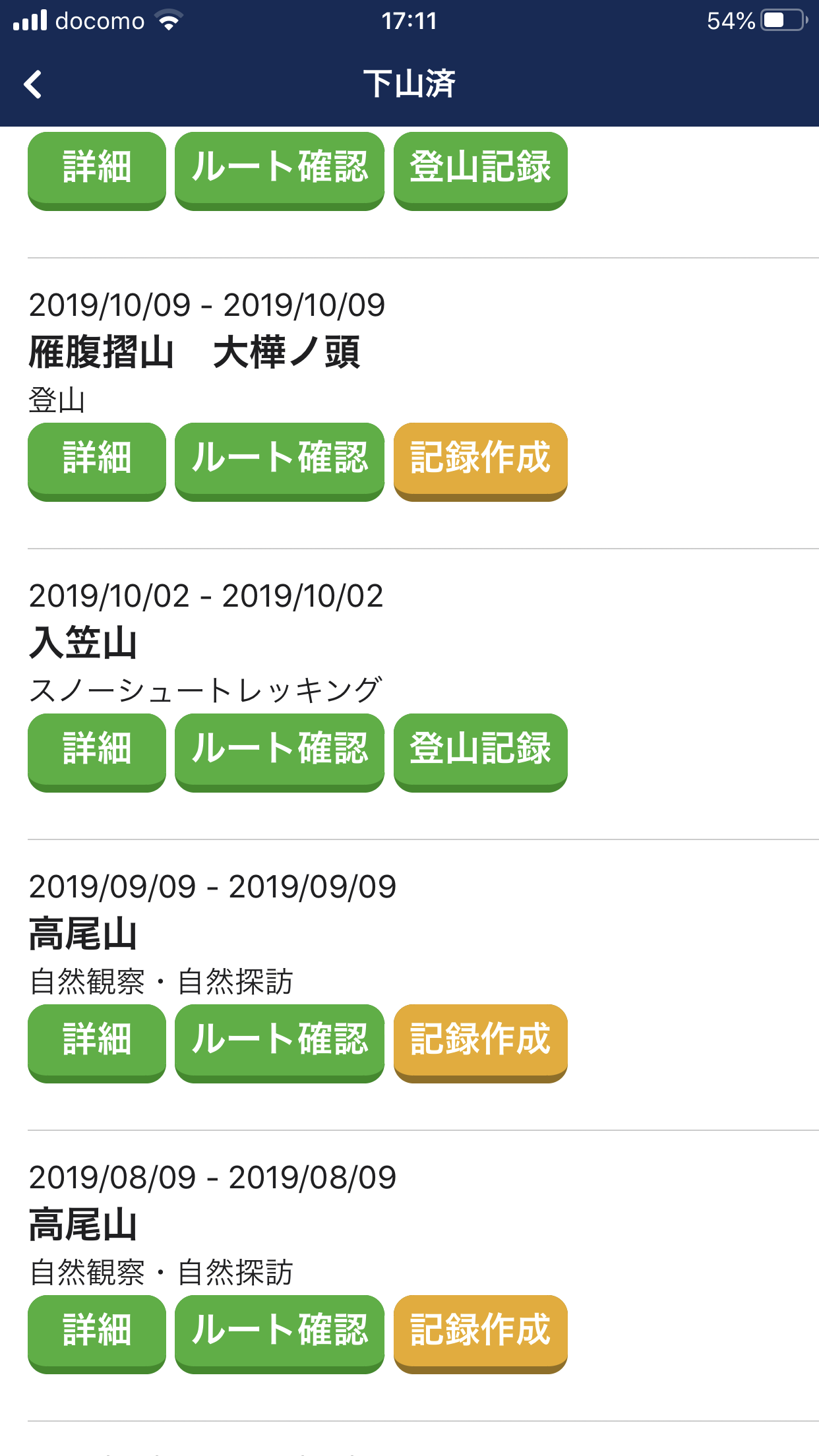Tap ルート確認 for 高尾山 on 2019/09/09
Viewport: 819px width, 1456px height.
[x=280, y=1043]
